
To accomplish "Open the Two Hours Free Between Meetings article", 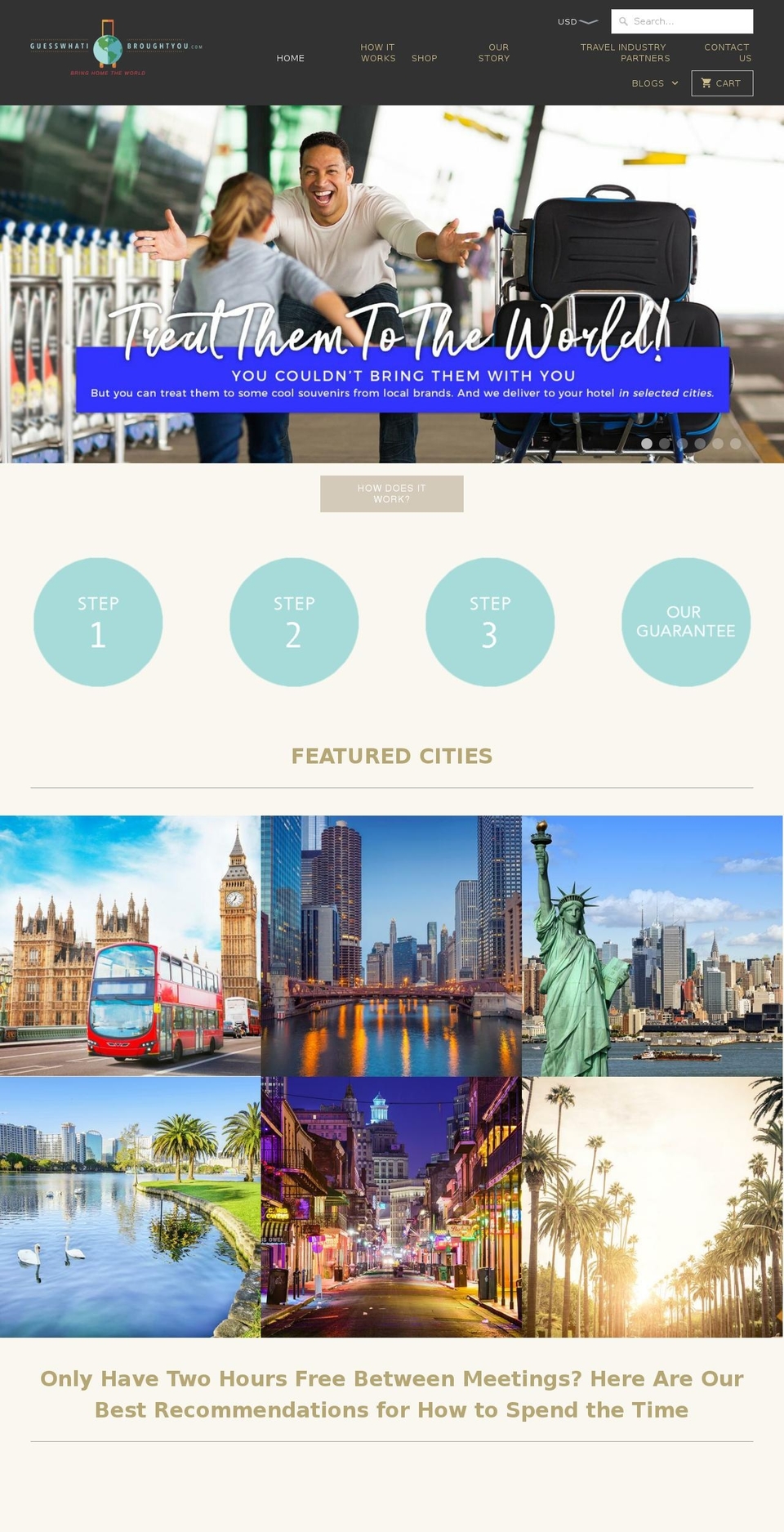I will (392, 1393).
